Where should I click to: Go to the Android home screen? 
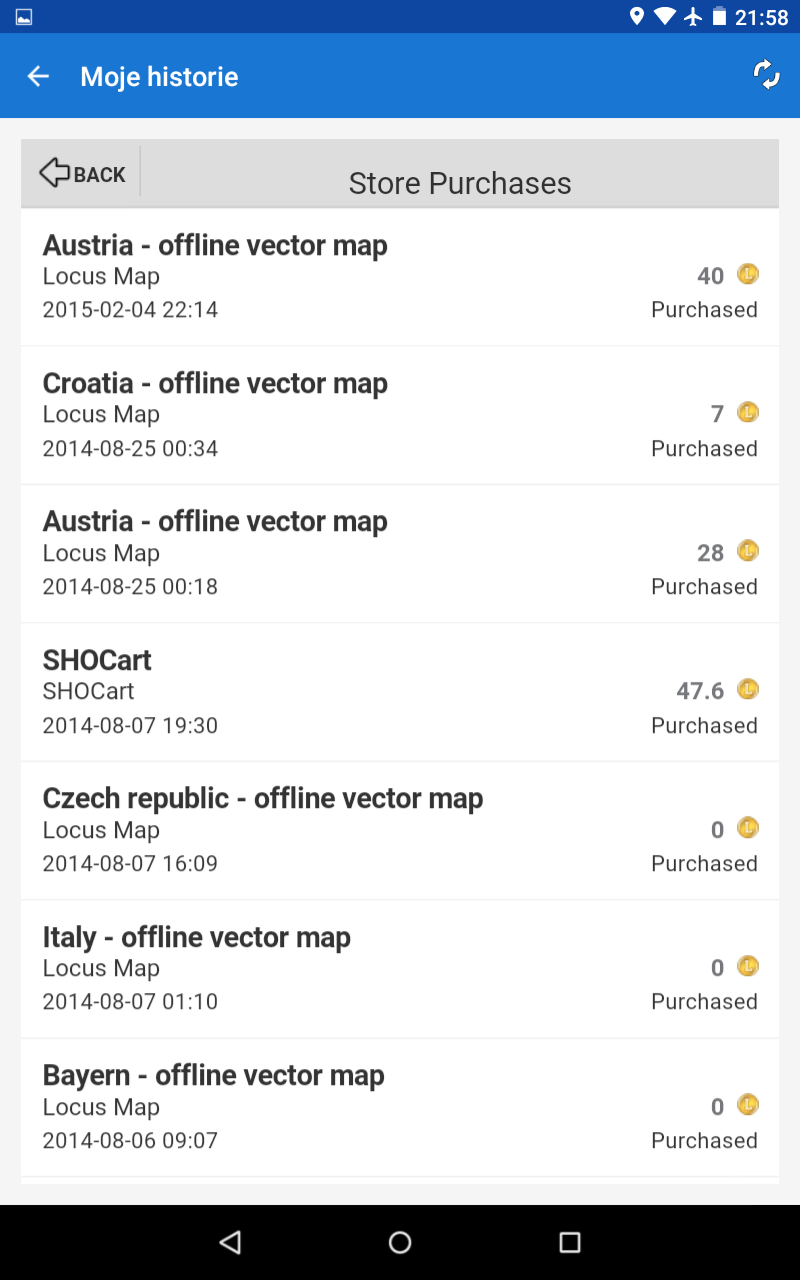click(400, 1242)
